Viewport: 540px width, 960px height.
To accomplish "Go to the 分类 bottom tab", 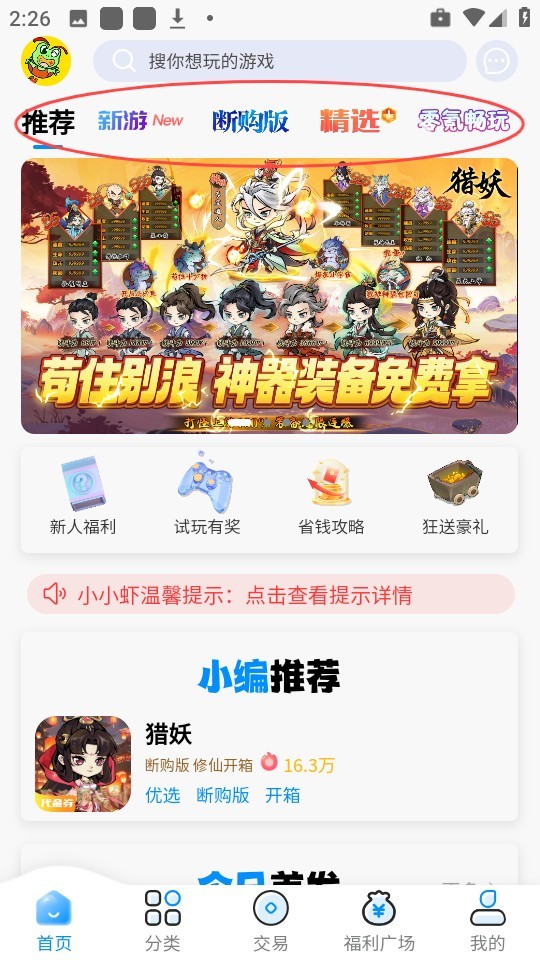I will 162,921.
